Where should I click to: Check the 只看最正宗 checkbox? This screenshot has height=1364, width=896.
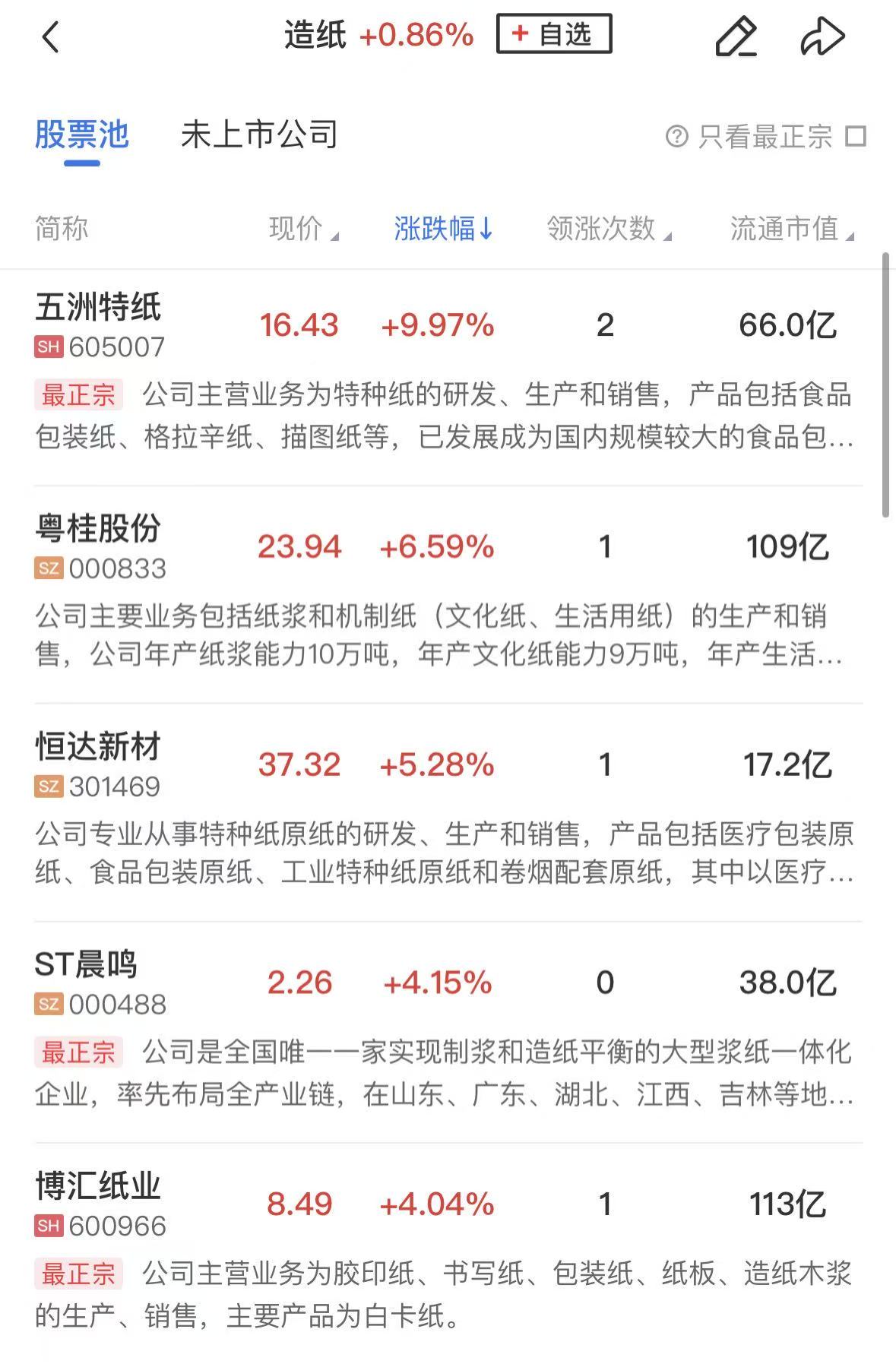pyautogui.click(x=856, y=137)
